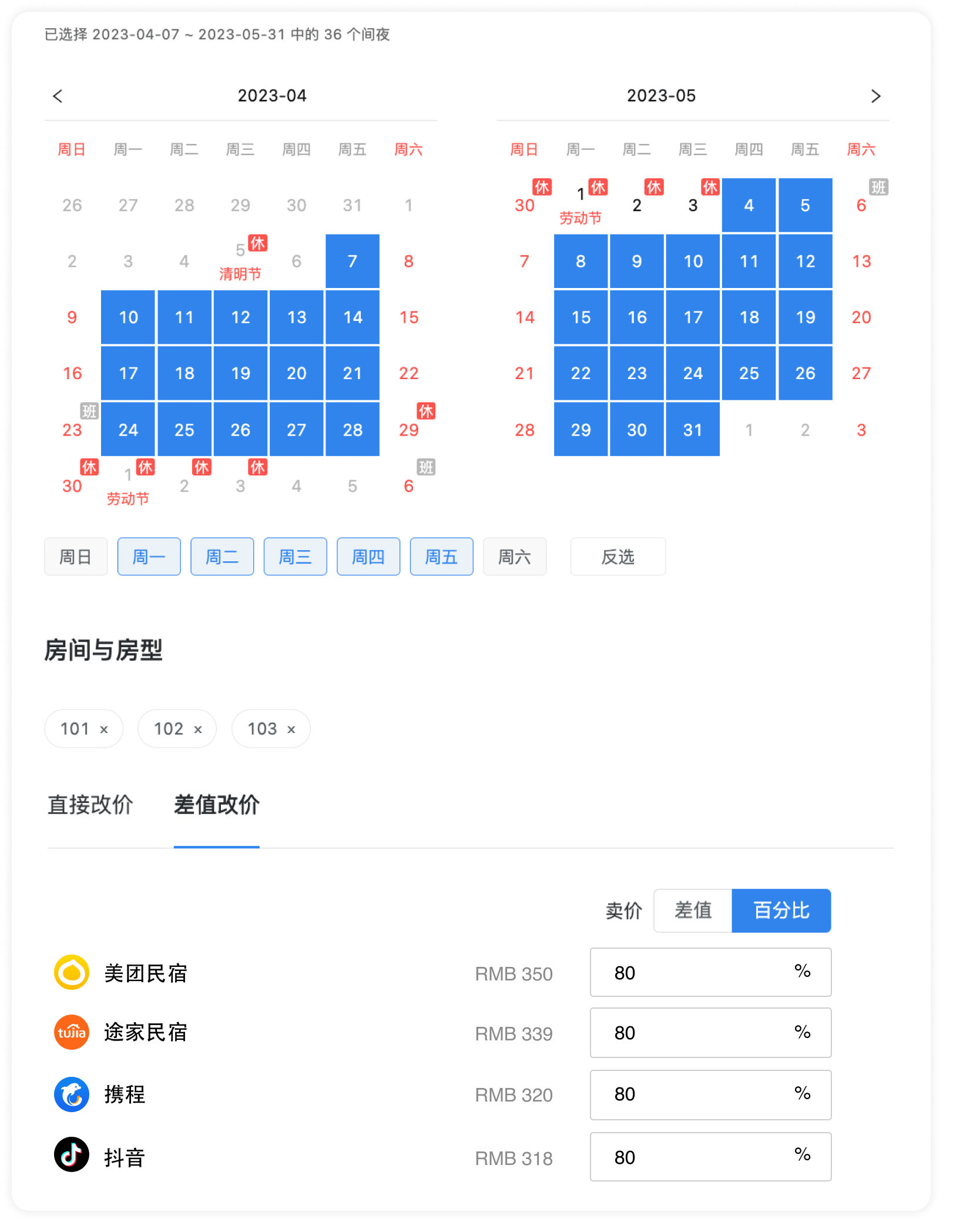Click the 美团民宿 platform icon
Viewport: 953px width, 1232px height.
click(71, 973)
